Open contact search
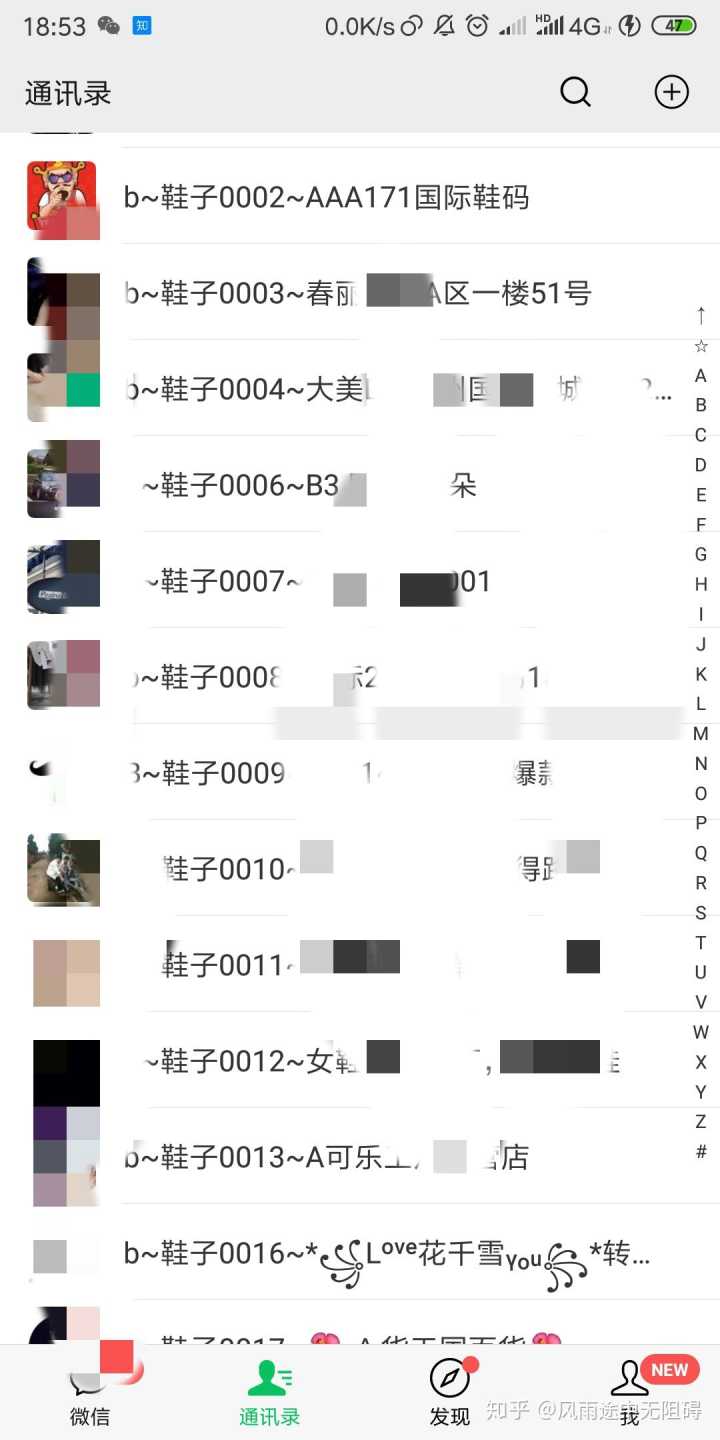The width and height of the screenshot is (720, 1440). pos(575,93)
